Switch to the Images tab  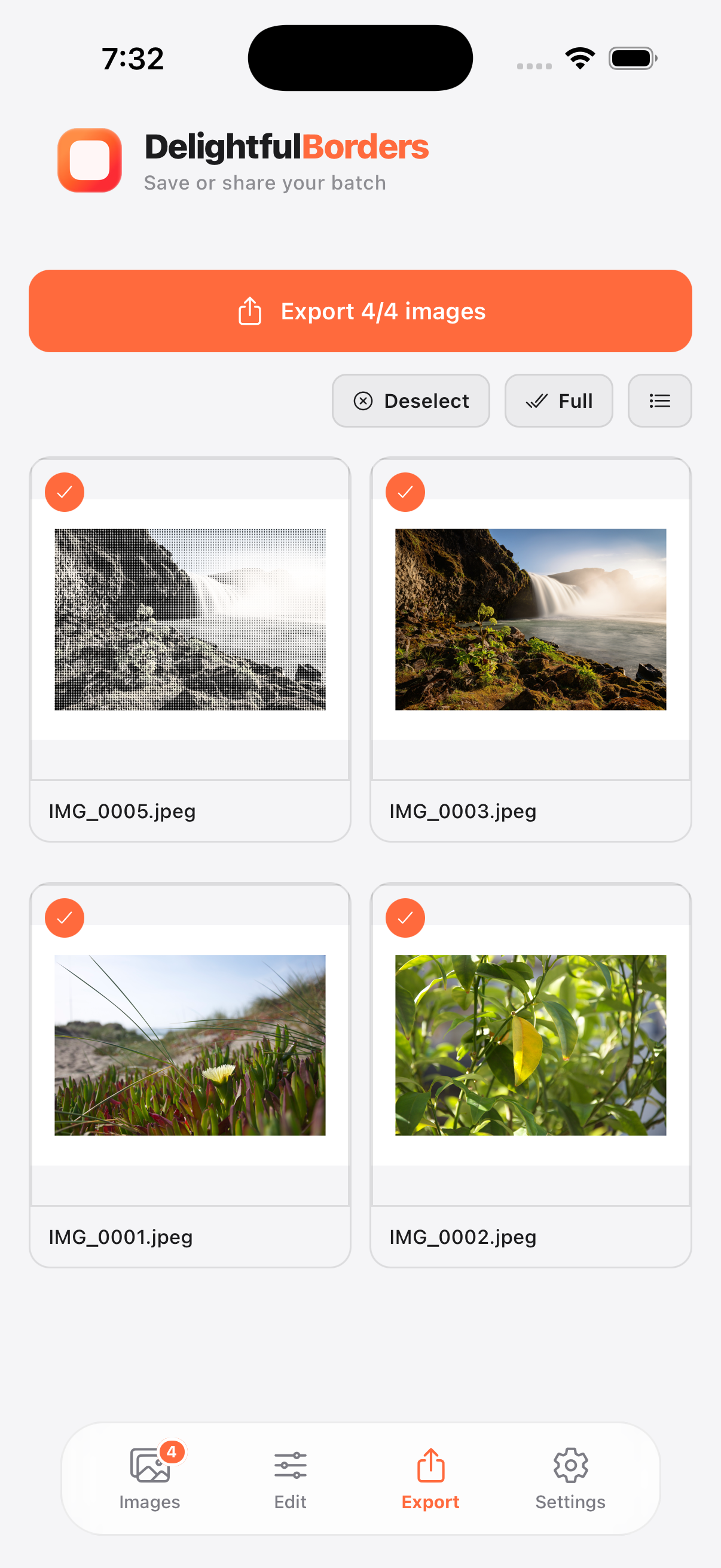149,1478
